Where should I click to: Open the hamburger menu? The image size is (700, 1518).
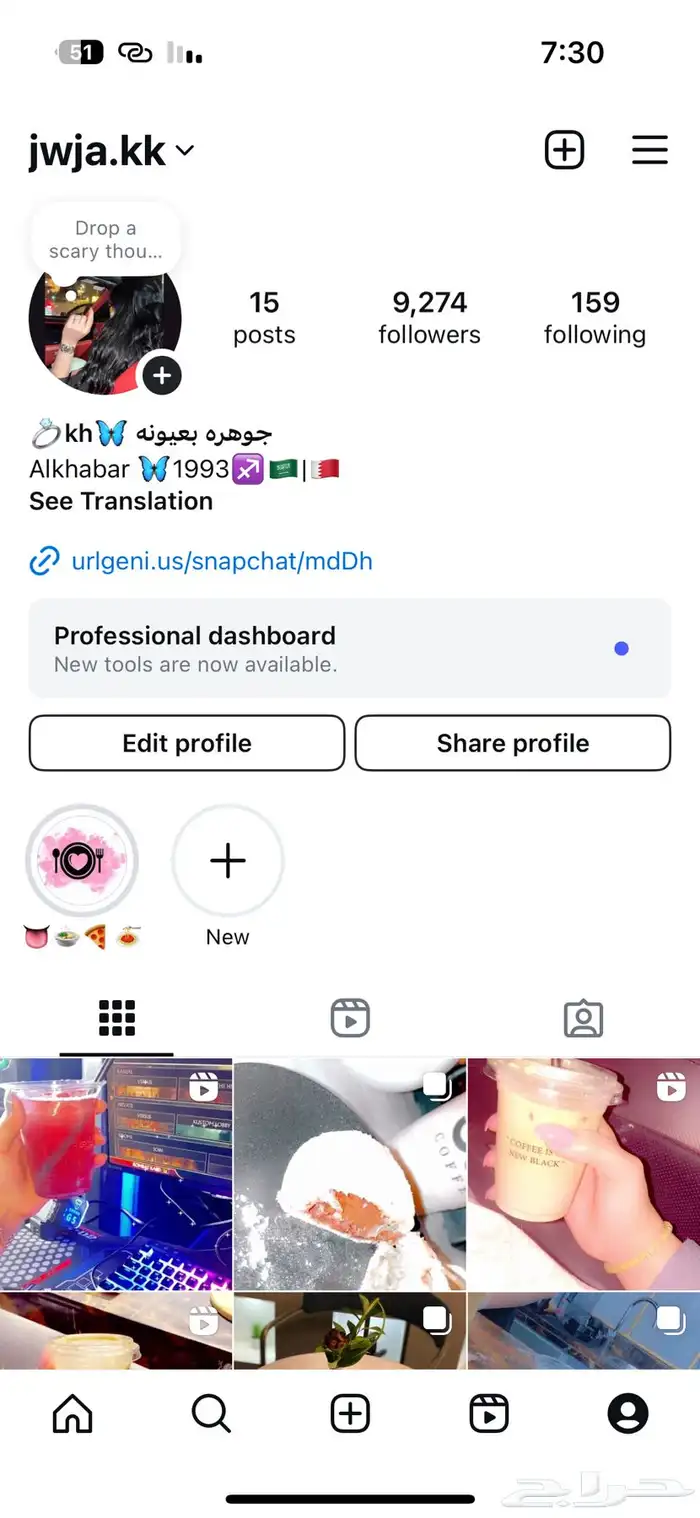coord(649,150)
